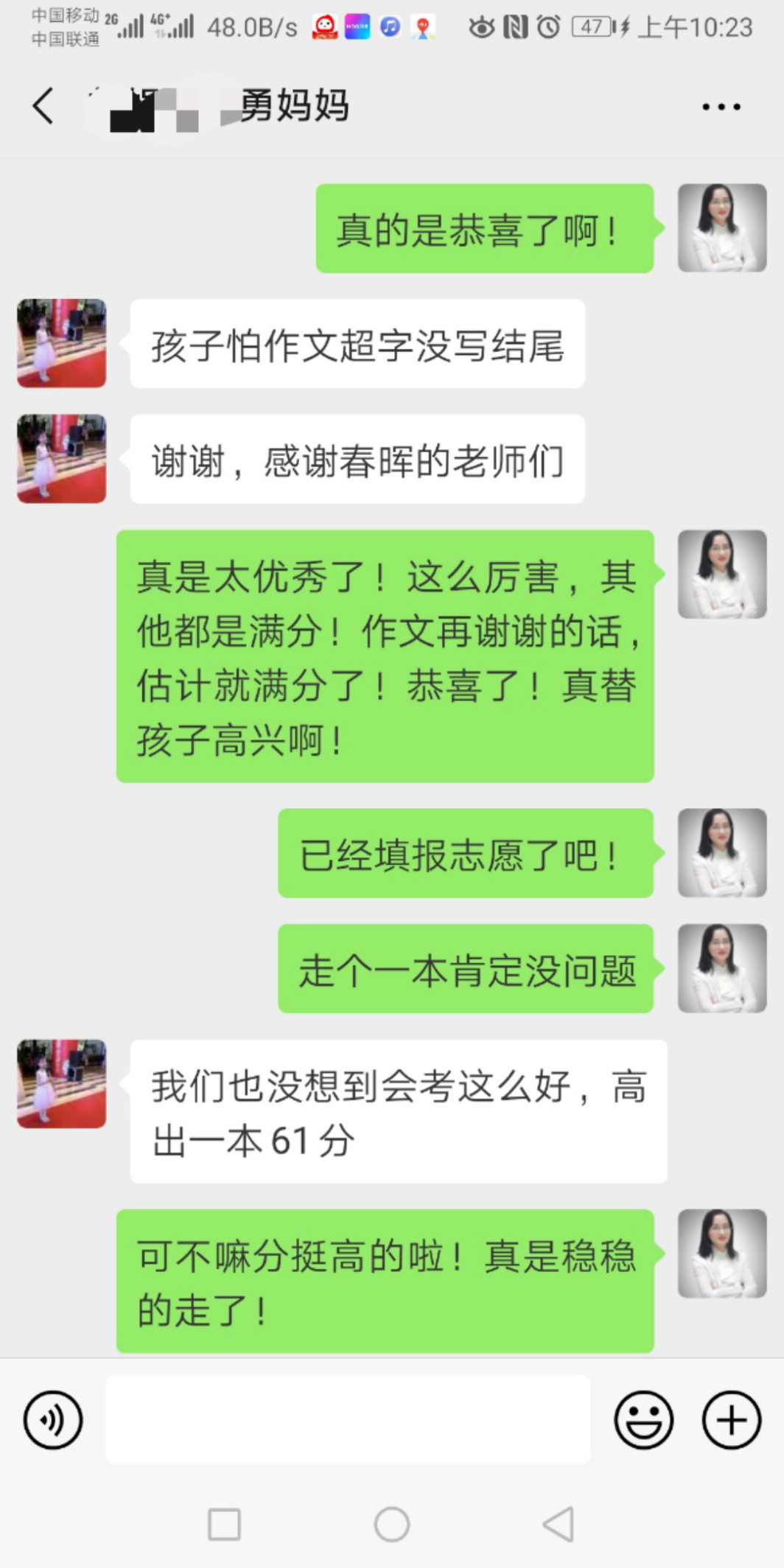Focus the message text field

click(x=347, y=1418)
